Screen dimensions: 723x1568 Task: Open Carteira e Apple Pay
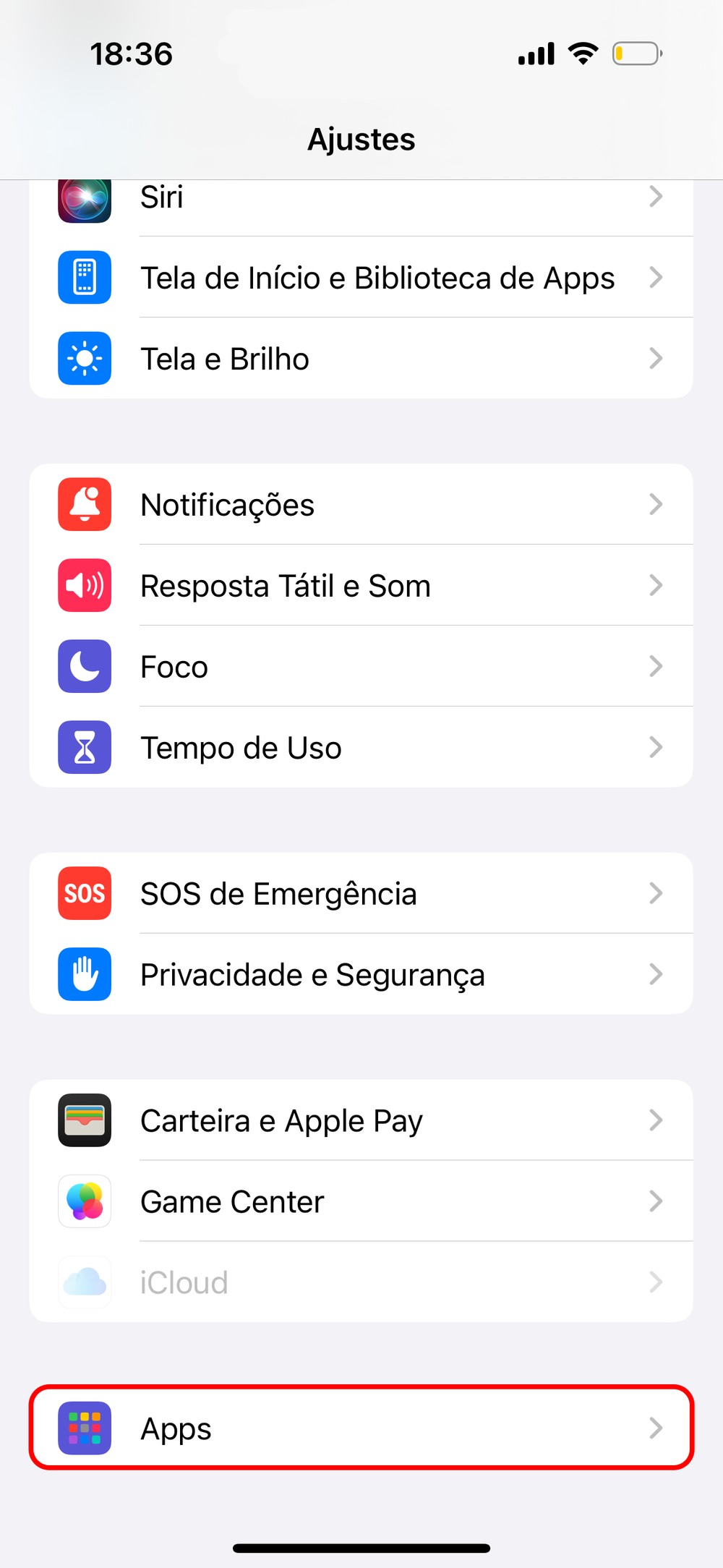pyautogui.click(x=361, y=1121)
